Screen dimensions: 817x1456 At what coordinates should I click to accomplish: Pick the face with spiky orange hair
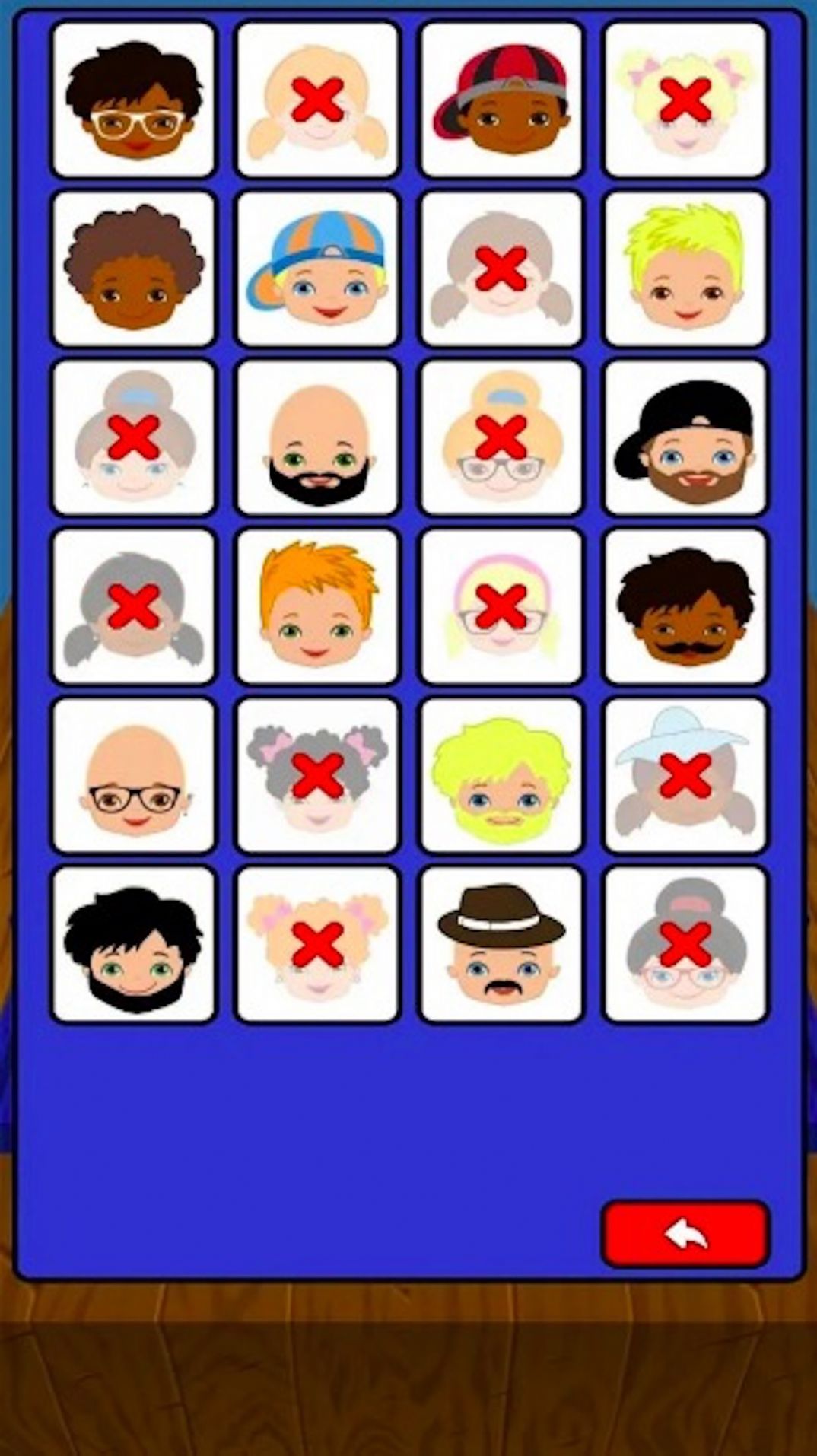318,606
